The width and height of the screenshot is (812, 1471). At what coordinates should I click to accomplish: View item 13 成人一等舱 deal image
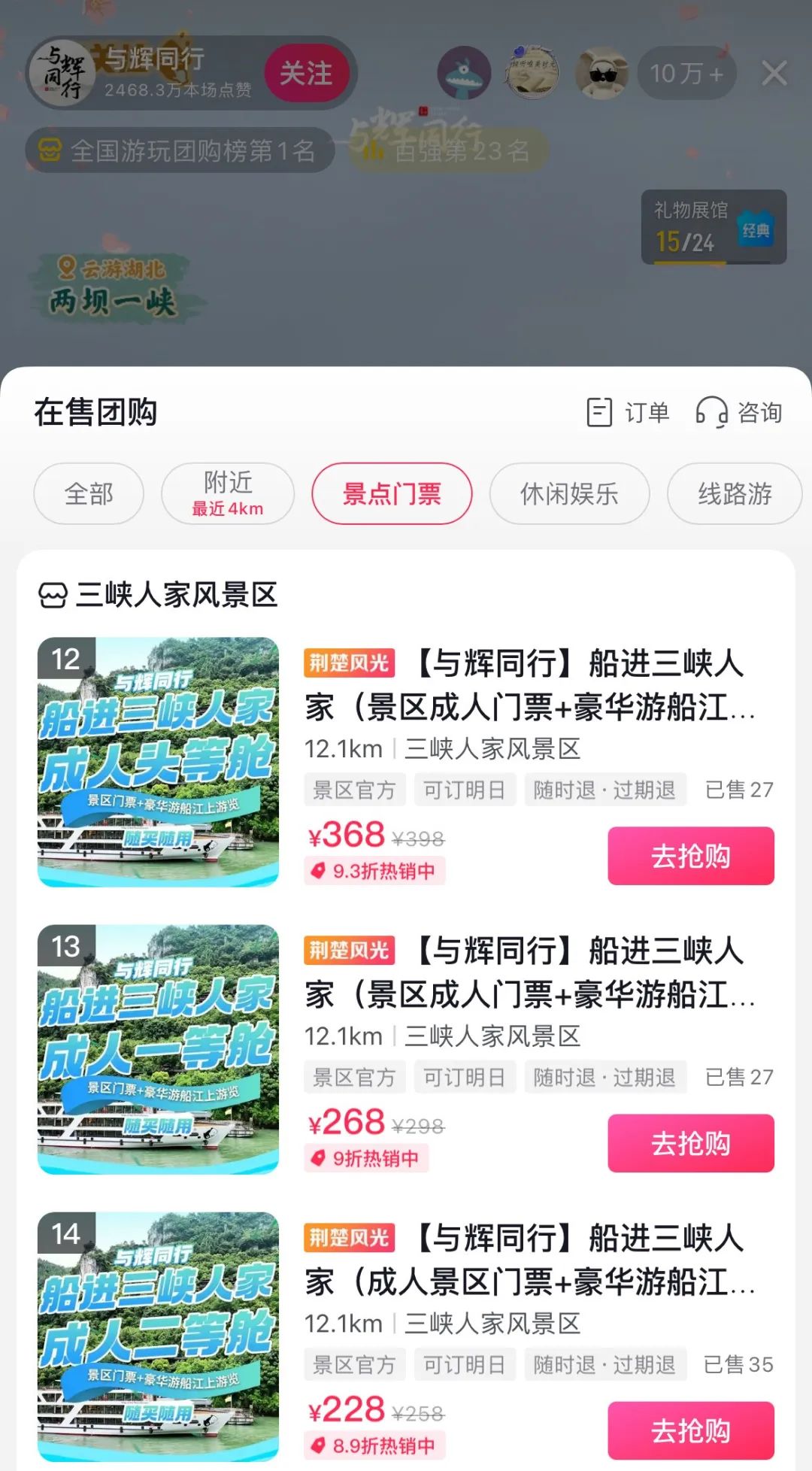coord(158,1049)
